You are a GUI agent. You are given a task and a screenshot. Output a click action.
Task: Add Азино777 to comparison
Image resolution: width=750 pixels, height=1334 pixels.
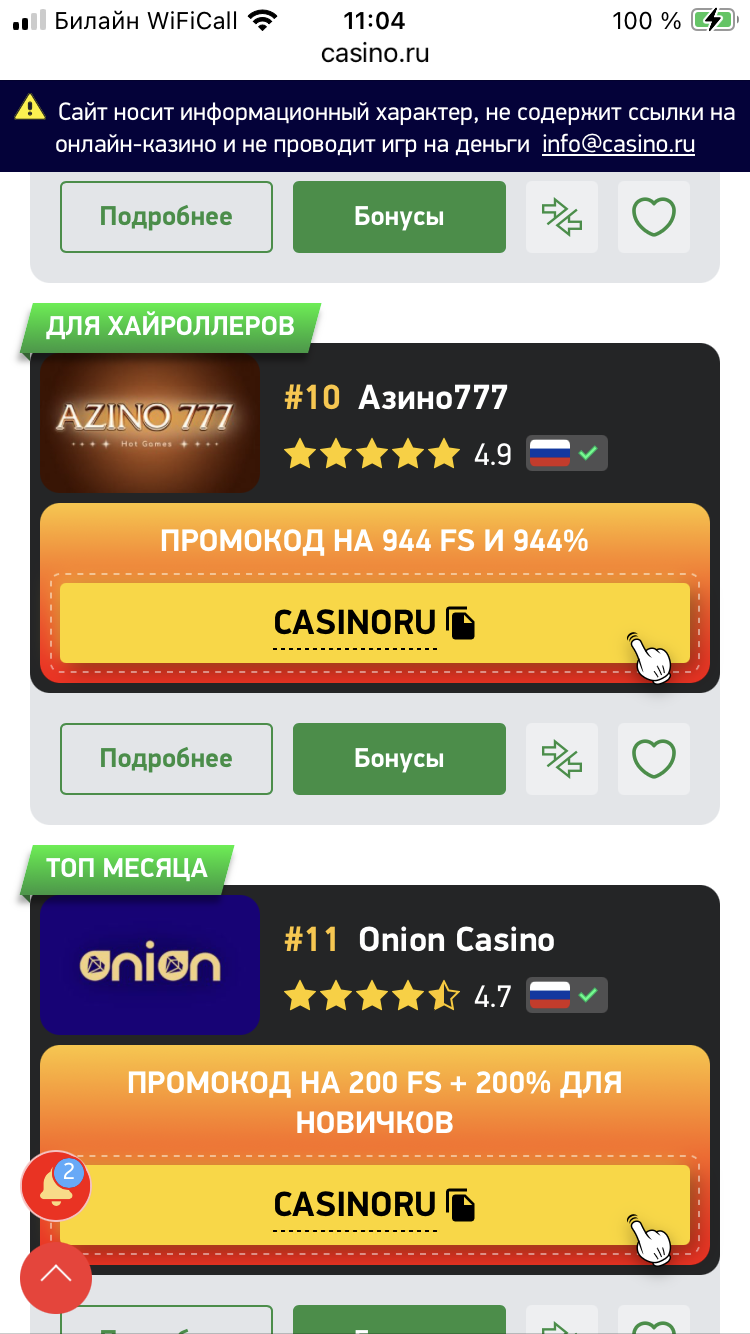tap(562, 759)
